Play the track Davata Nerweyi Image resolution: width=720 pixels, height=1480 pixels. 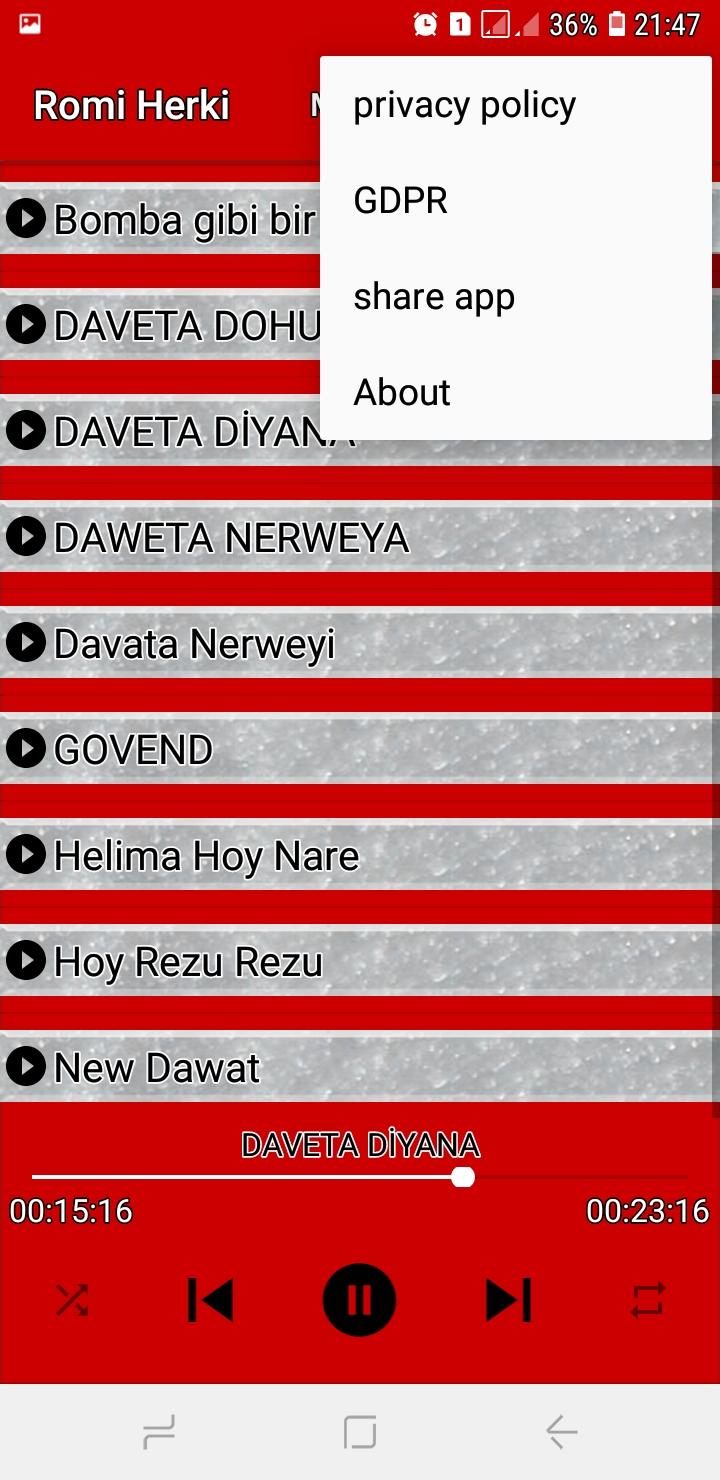[195, 645]
